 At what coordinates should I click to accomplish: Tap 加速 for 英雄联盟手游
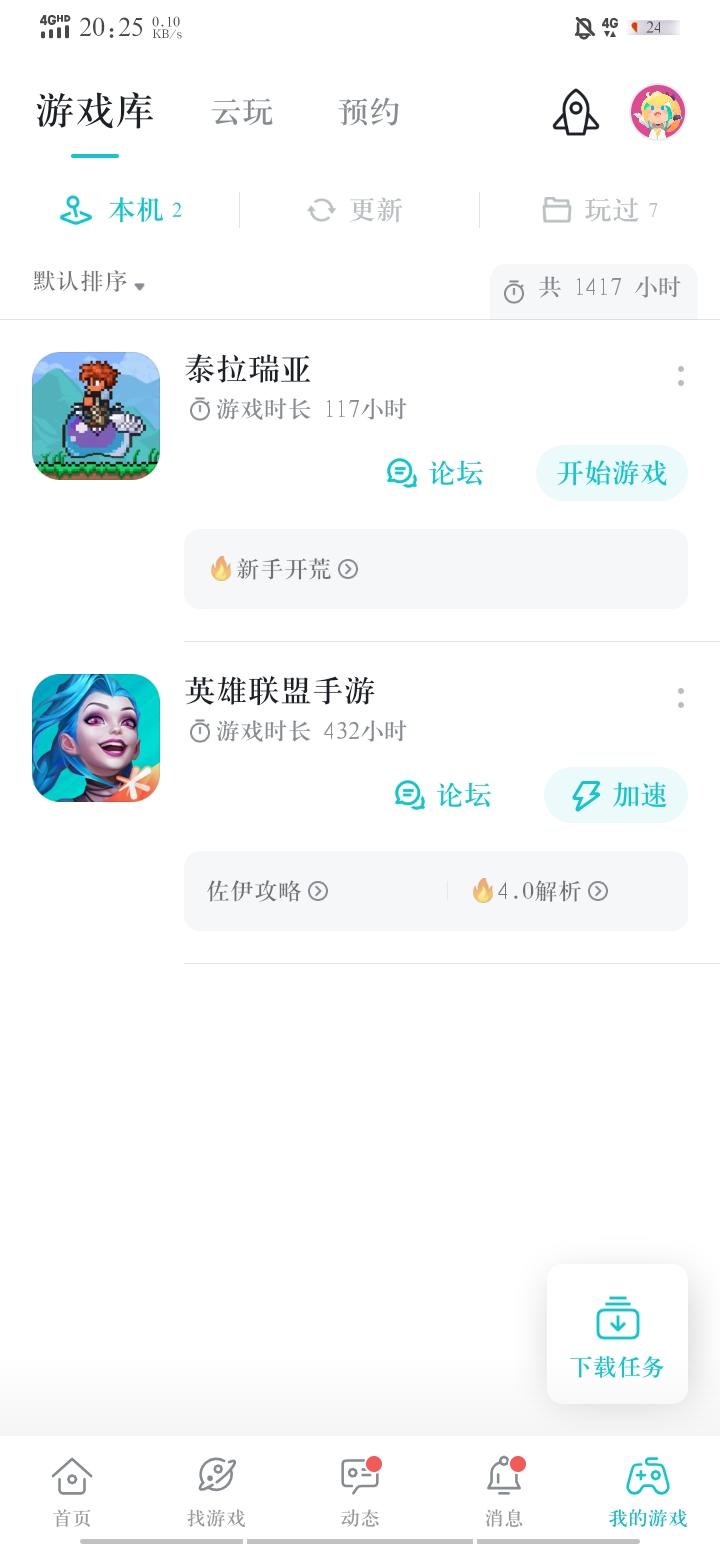tap(616, 795)
